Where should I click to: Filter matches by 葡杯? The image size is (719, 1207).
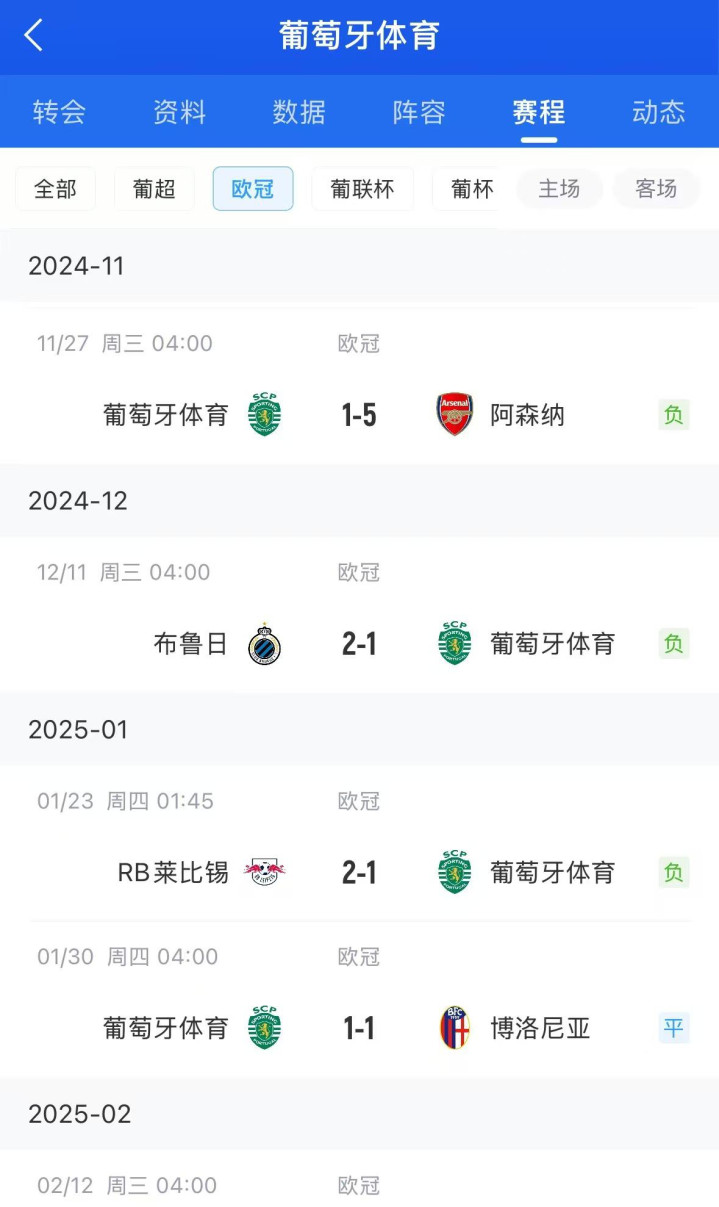pyautogui.click(x=466, y=189)
